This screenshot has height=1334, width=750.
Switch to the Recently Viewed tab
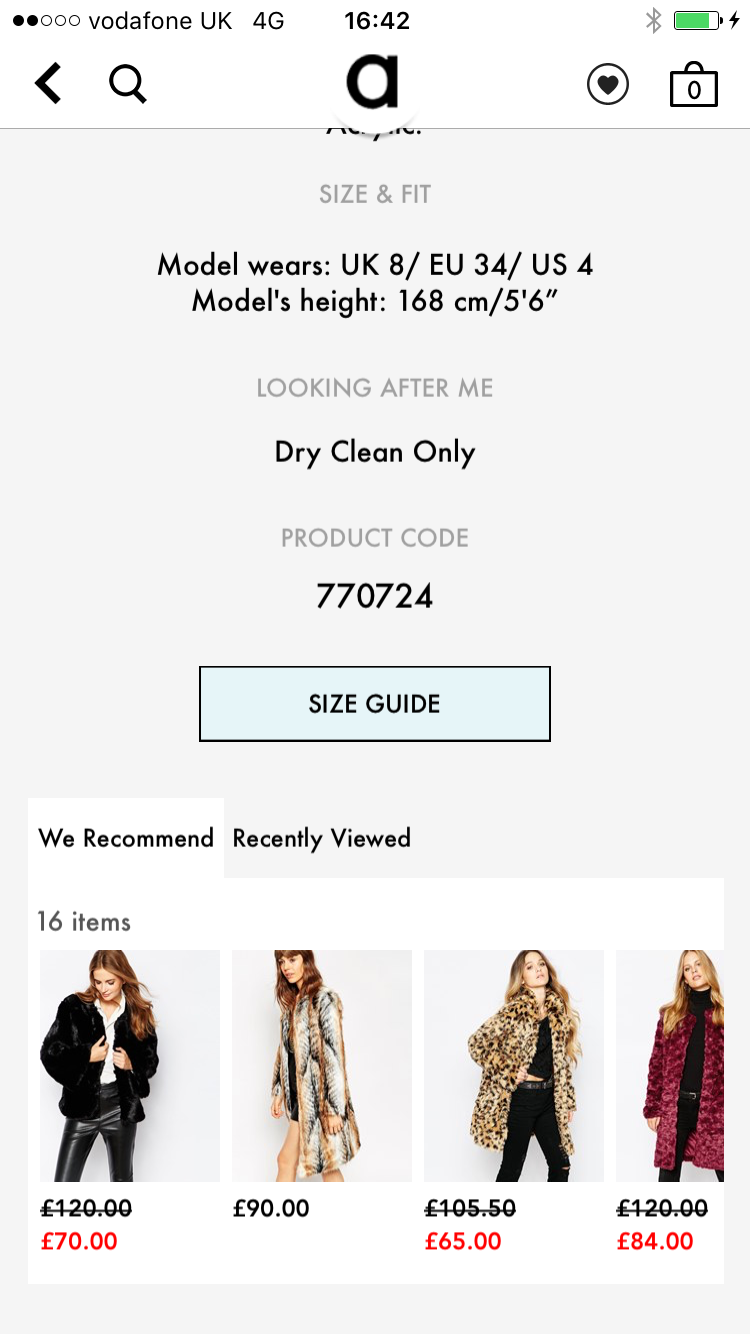click(322, 838)
